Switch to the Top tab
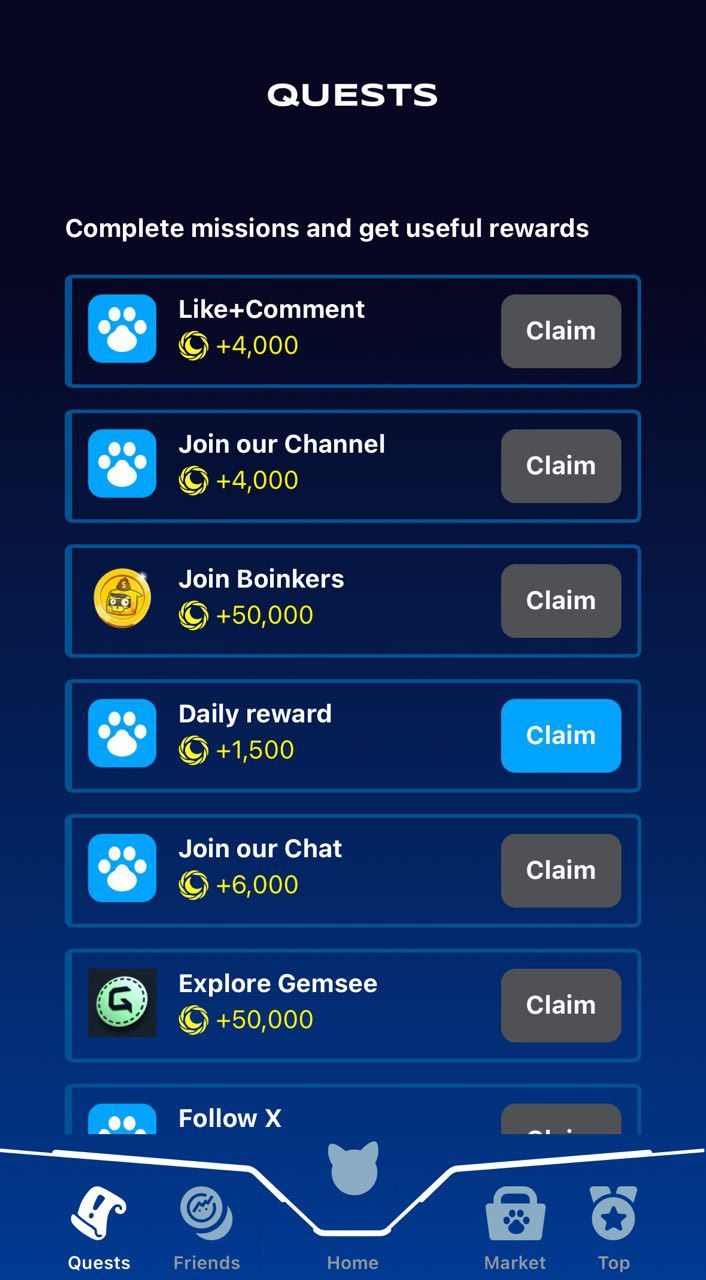Screen dimensions: 706x1280 pyautogui.click(x=614, y=1226)
